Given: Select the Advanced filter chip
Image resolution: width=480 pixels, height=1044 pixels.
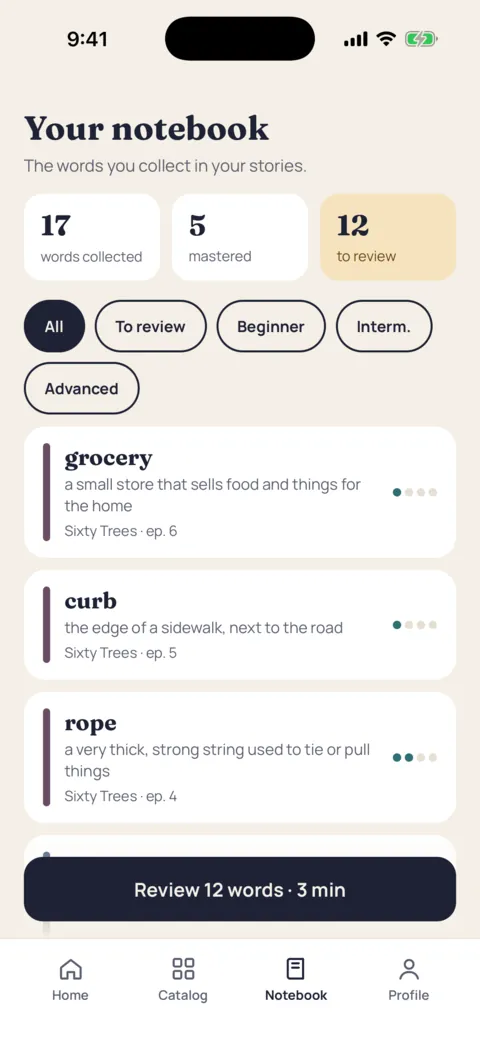Looking at the screenshot, I should (81, 388).
